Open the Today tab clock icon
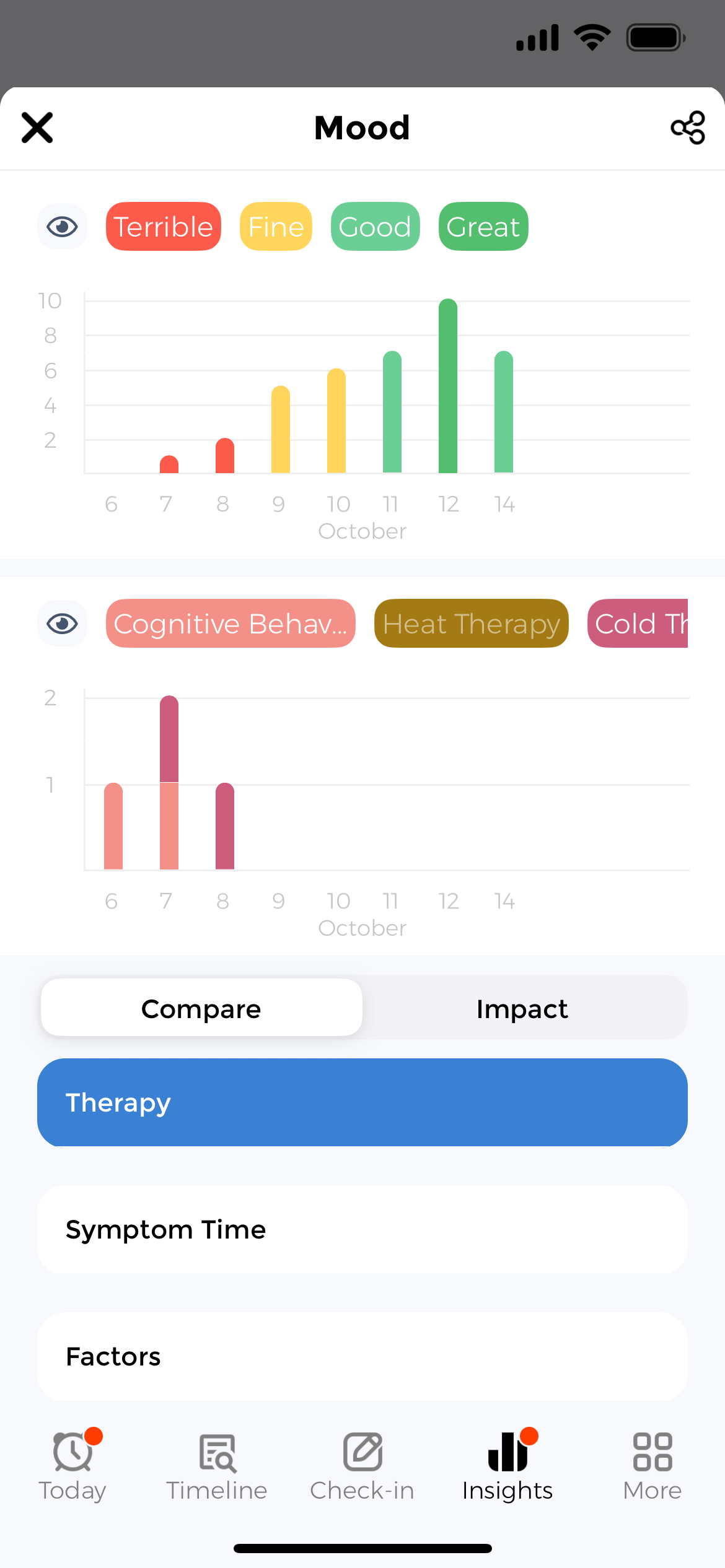The height and width of the screenshot is (1568, 725). click(72, 1452)
